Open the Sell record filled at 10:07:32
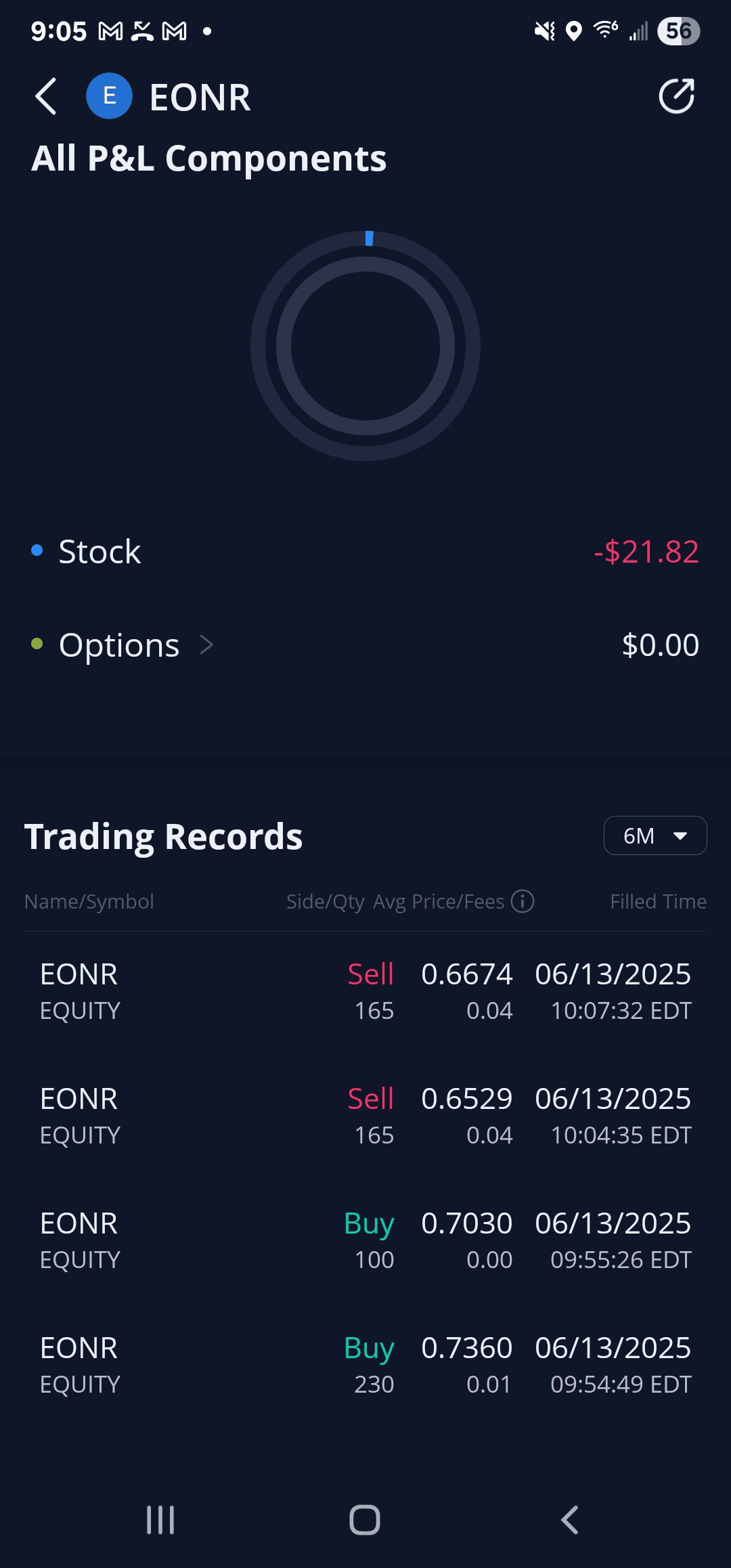 click(365, 992)
